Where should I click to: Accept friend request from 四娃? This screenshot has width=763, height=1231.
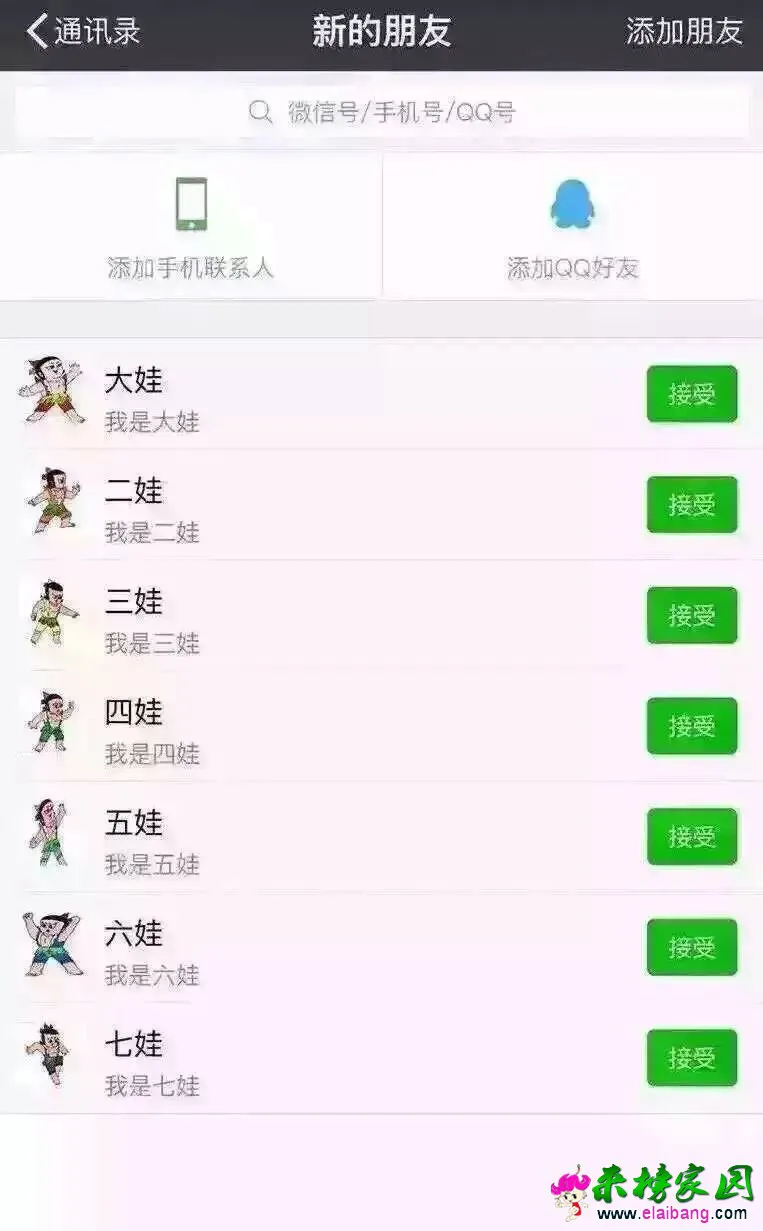(x=691, y=726)
